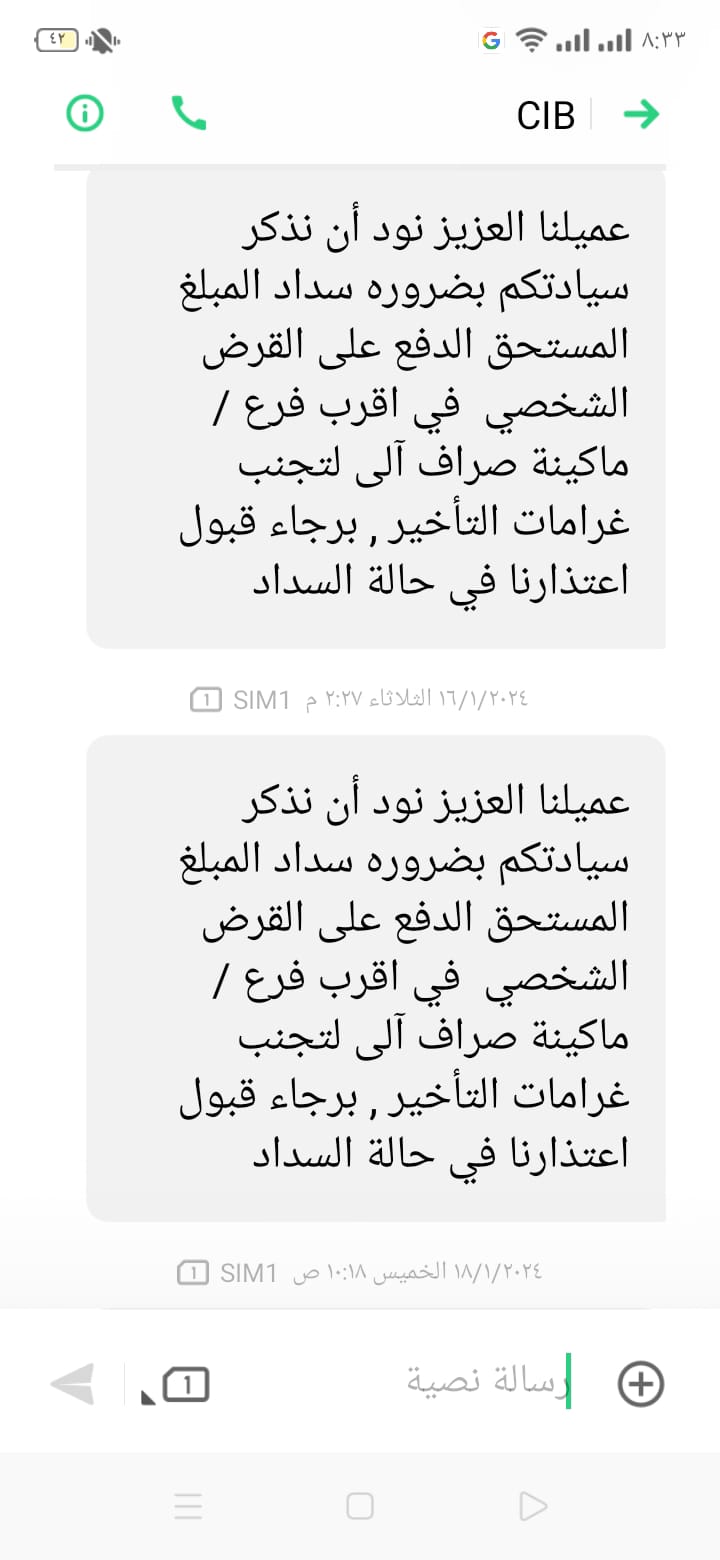The height and width of the screenshot is (1560, 720).
Task: Send the text message
Action: pyautogui.click(x=73, y=1385)
